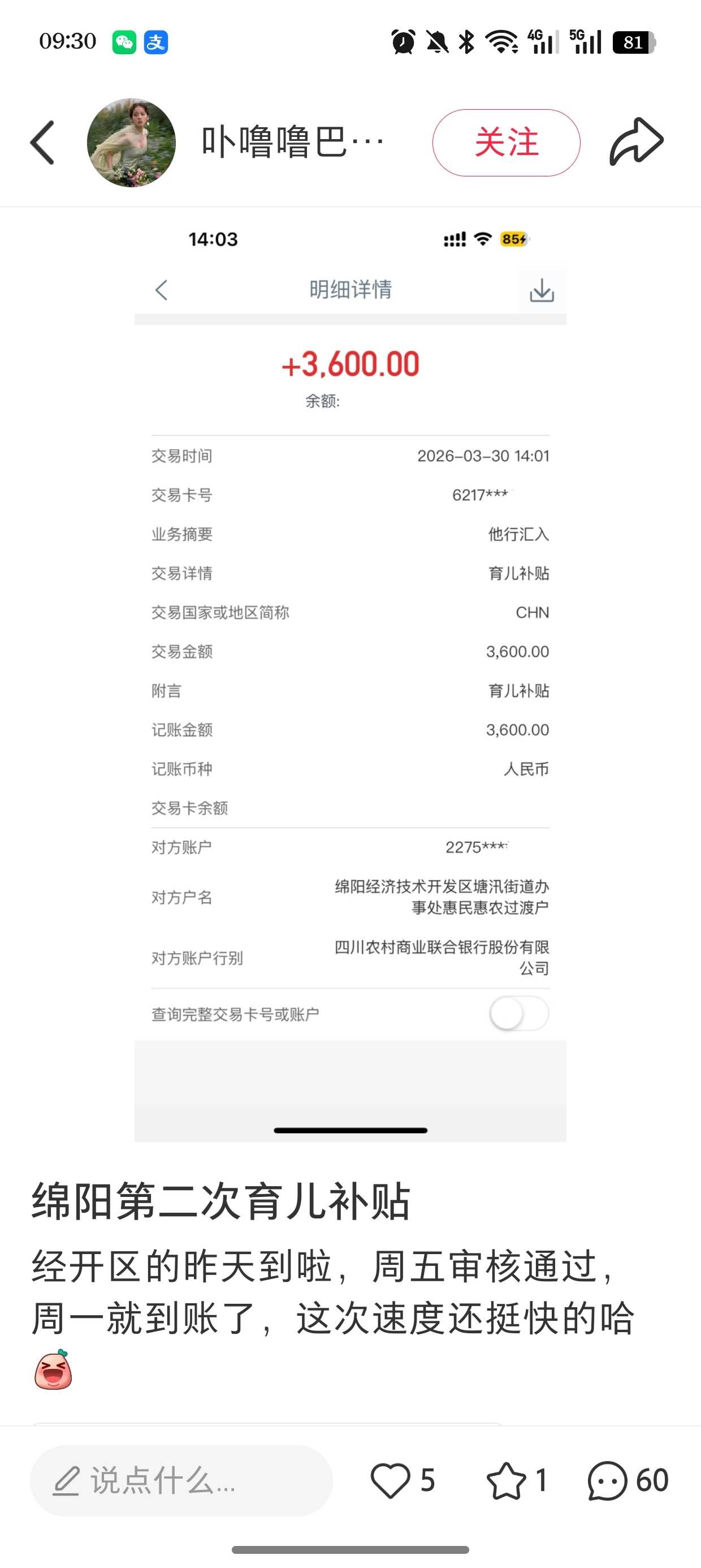Image resolution: width=701 pixels, height=1568 pixels.
Task: Open the 60 comments
Action: [x=607, y=1480]
